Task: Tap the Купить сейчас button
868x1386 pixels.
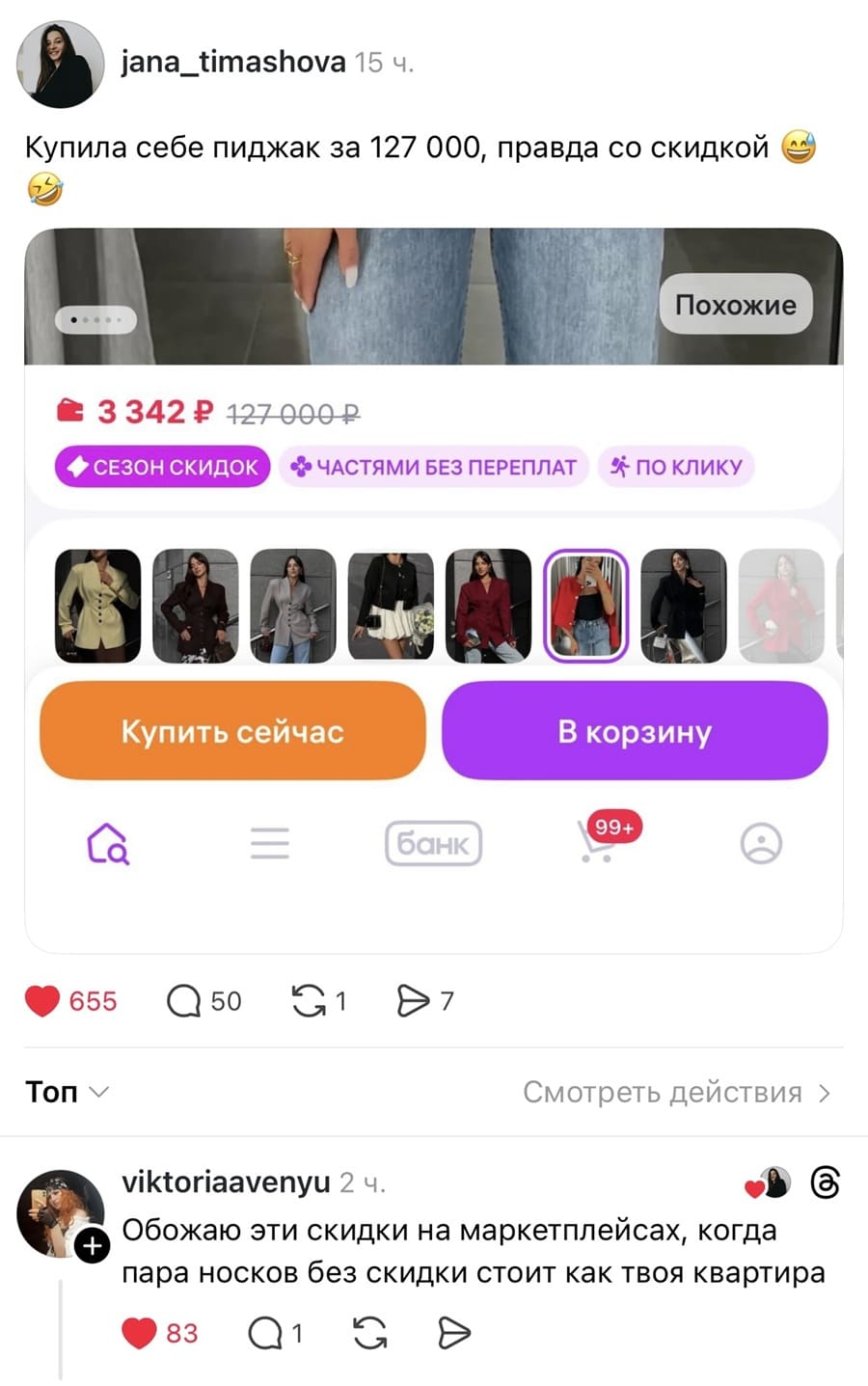Action: coord(231,730)
